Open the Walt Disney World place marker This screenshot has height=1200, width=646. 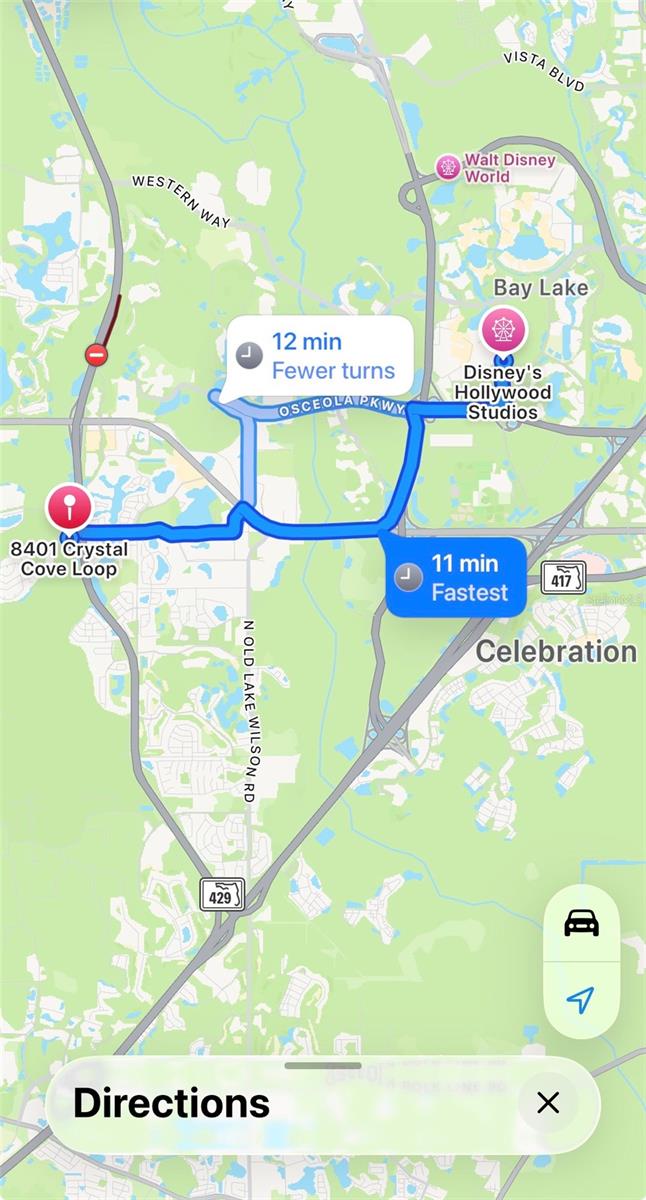tap(449, 167)
